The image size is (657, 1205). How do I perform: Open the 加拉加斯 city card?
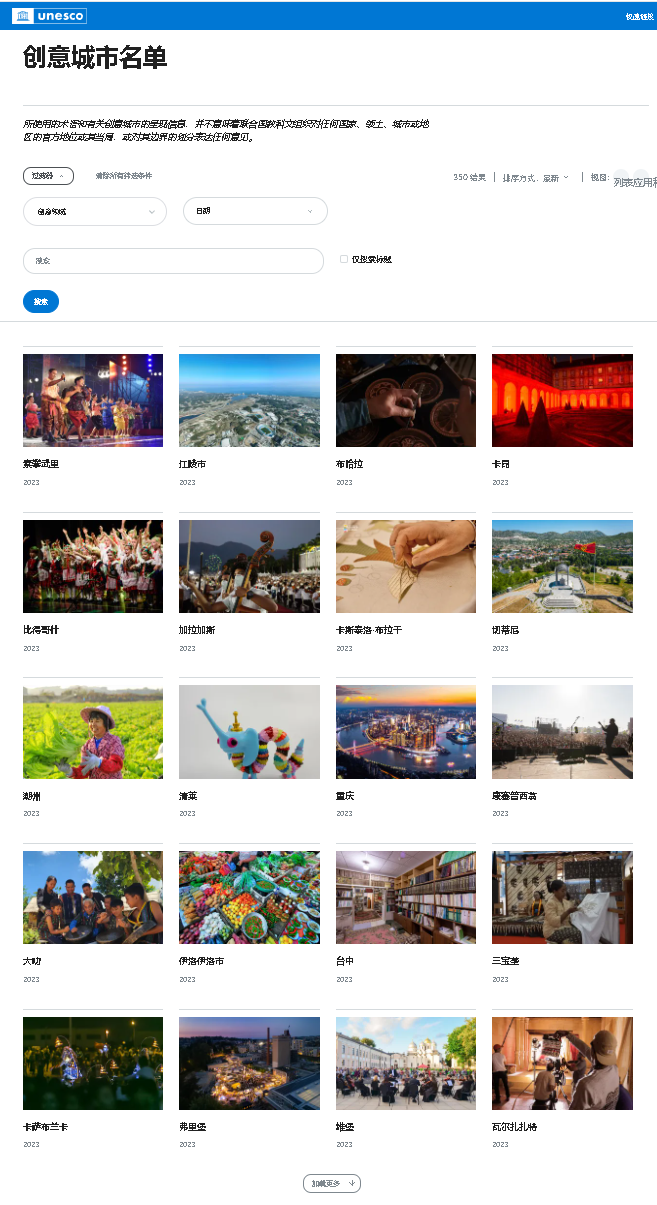[x=249, y=566]
